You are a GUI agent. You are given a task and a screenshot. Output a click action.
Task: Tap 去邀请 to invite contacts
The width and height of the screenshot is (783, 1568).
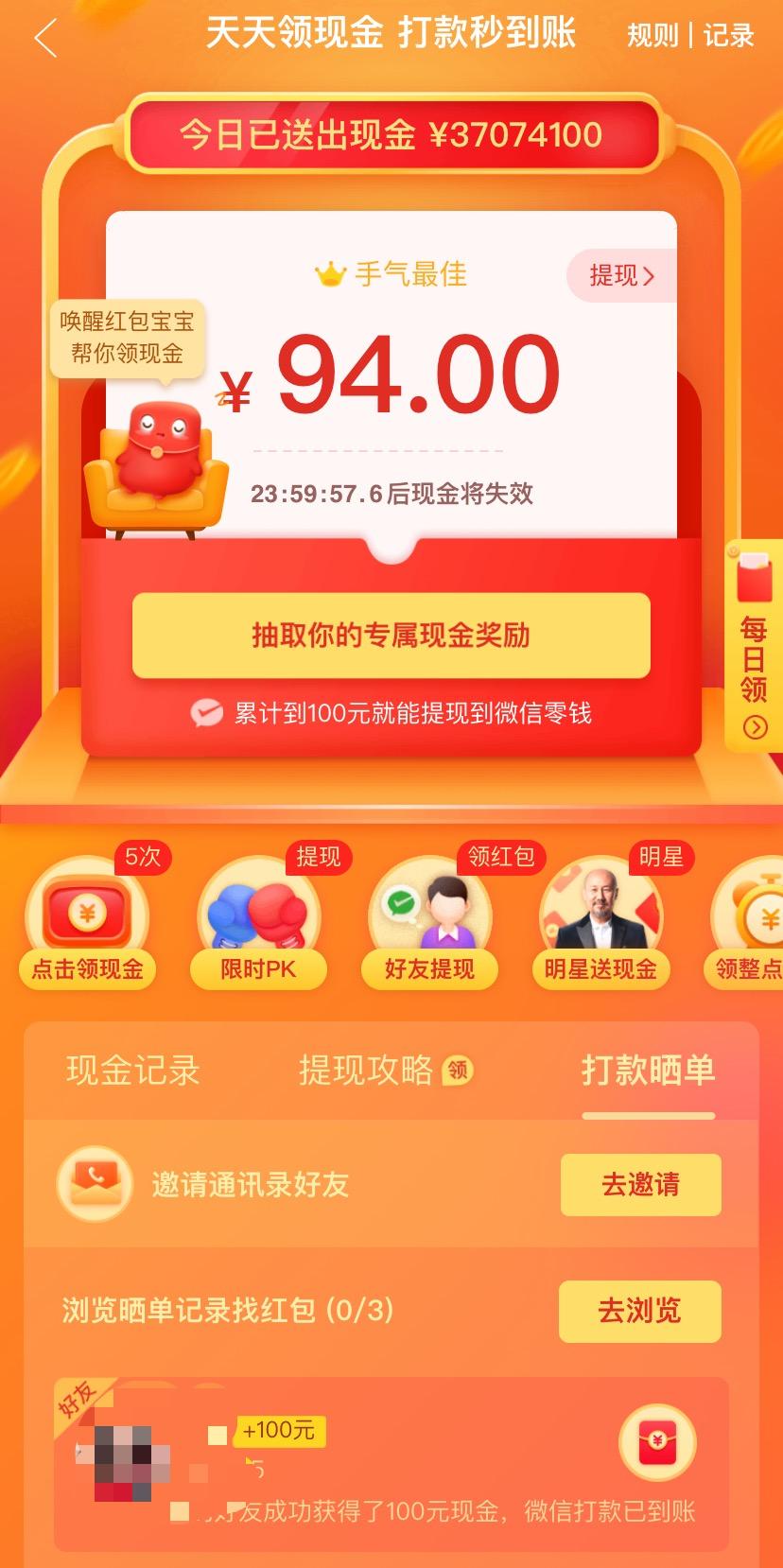pyautogui.click(x=640, y=1185)
